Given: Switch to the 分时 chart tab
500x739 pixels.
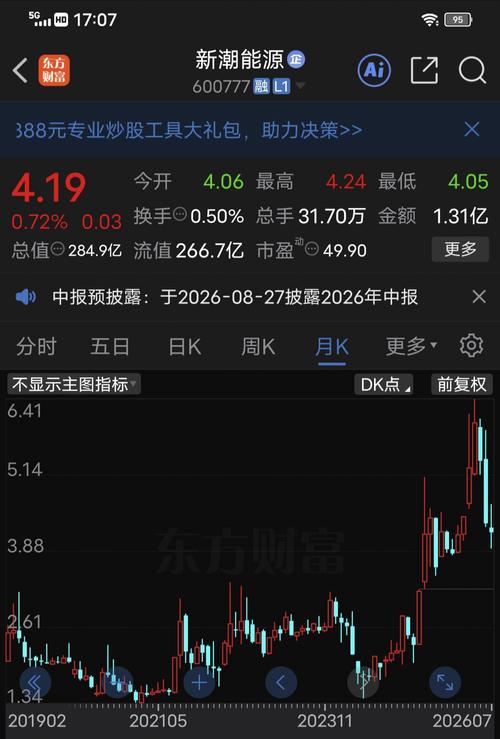Looking at the screenshot, I should click(x=36, y=347).
